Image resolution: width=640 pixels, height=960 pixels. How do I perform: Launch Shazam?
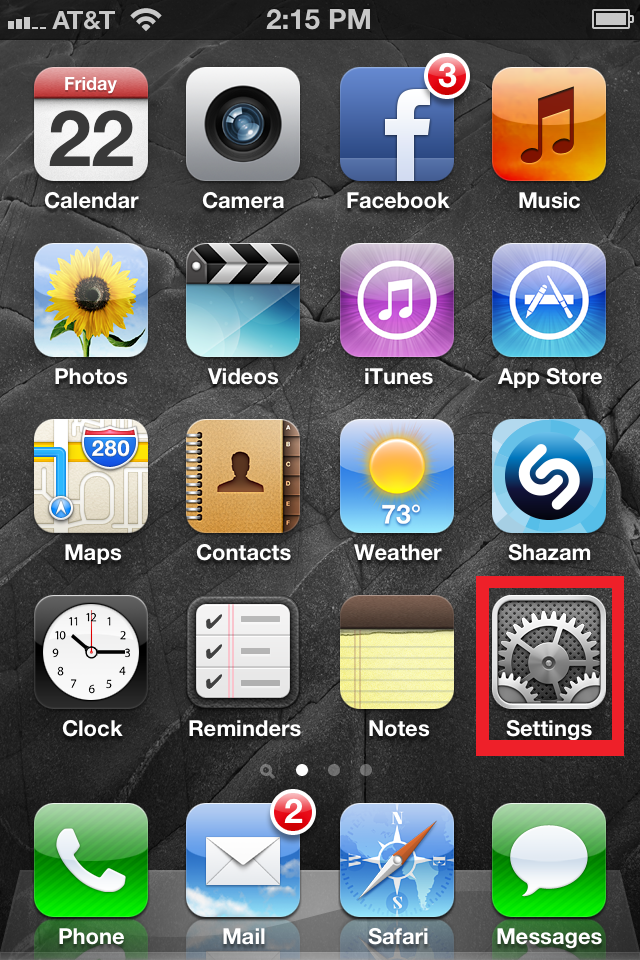[549, 476]
